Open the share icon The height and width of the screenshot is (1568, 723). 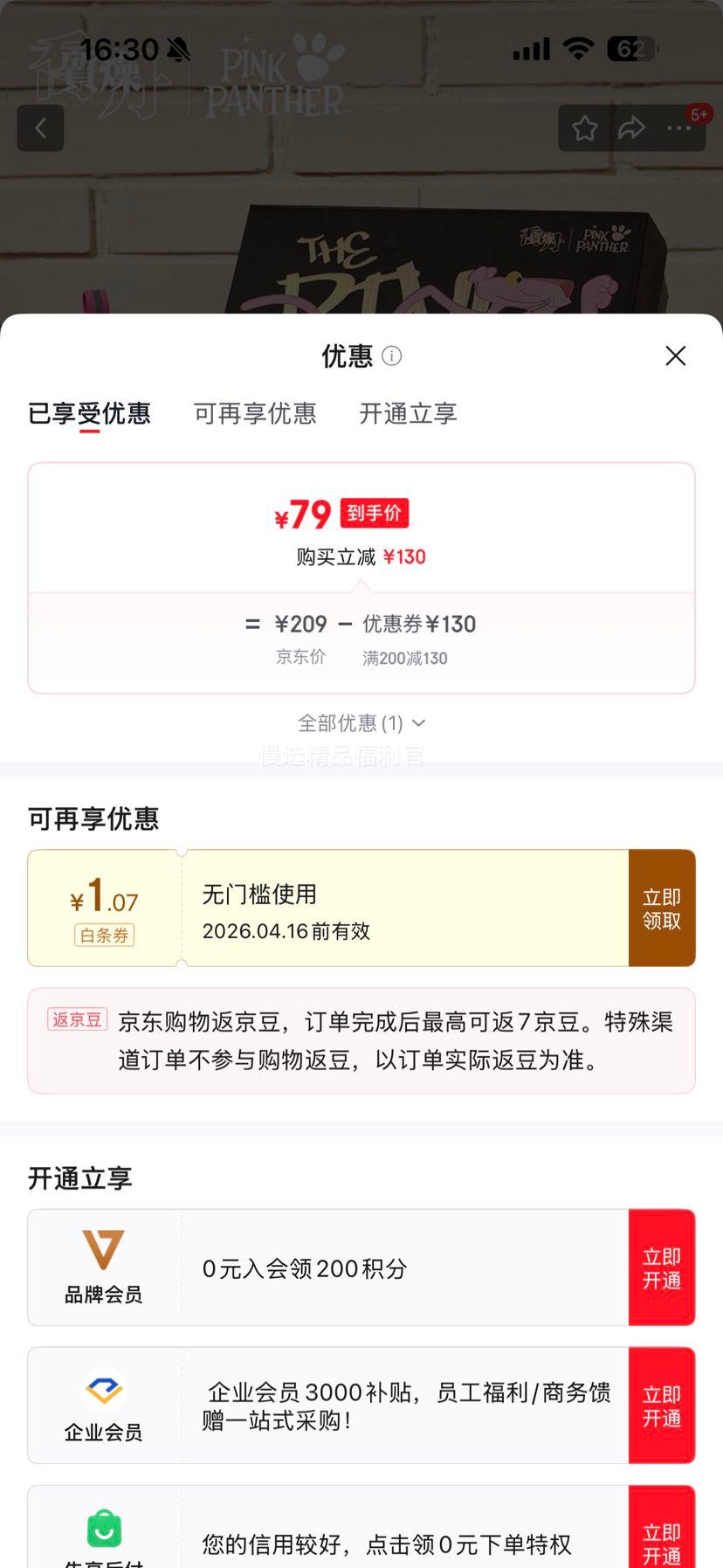630,128
